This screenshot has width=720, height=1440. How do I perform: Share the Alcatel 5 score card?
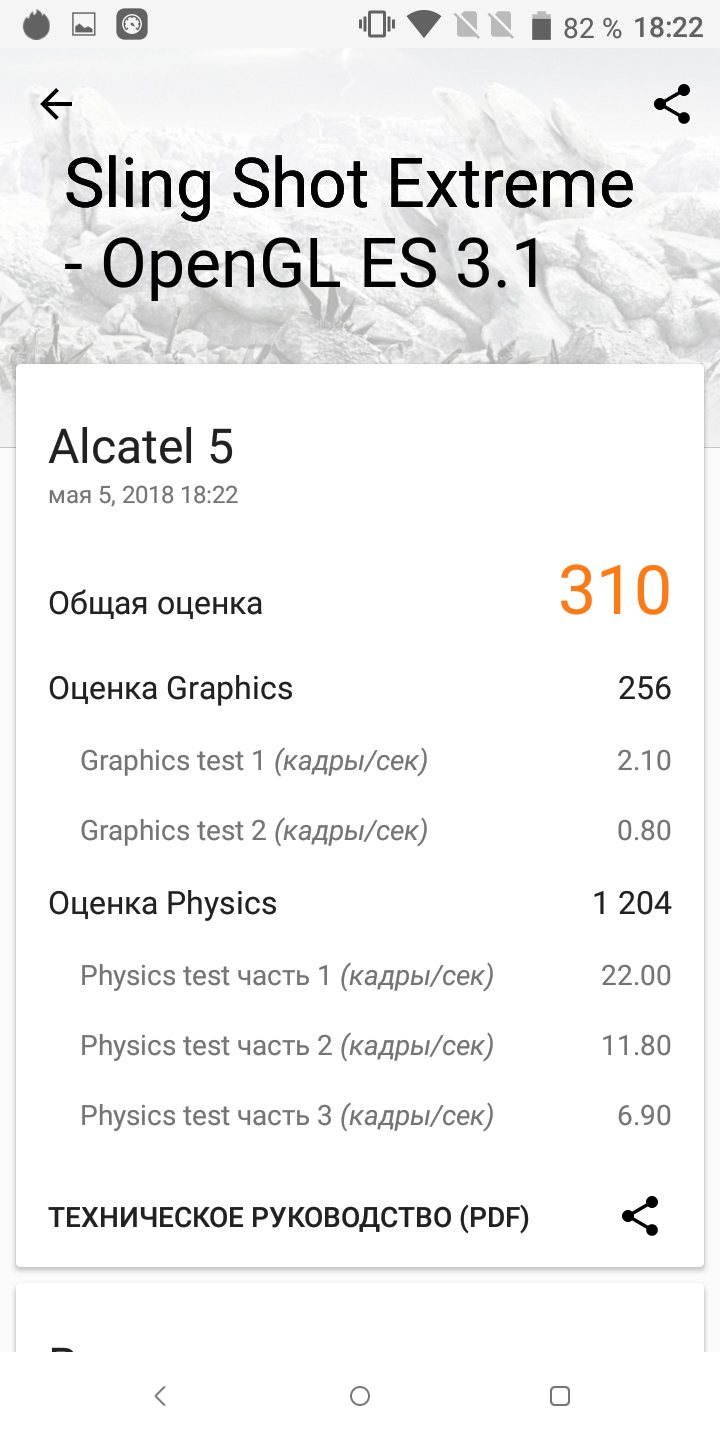(x=640, y=1216)
